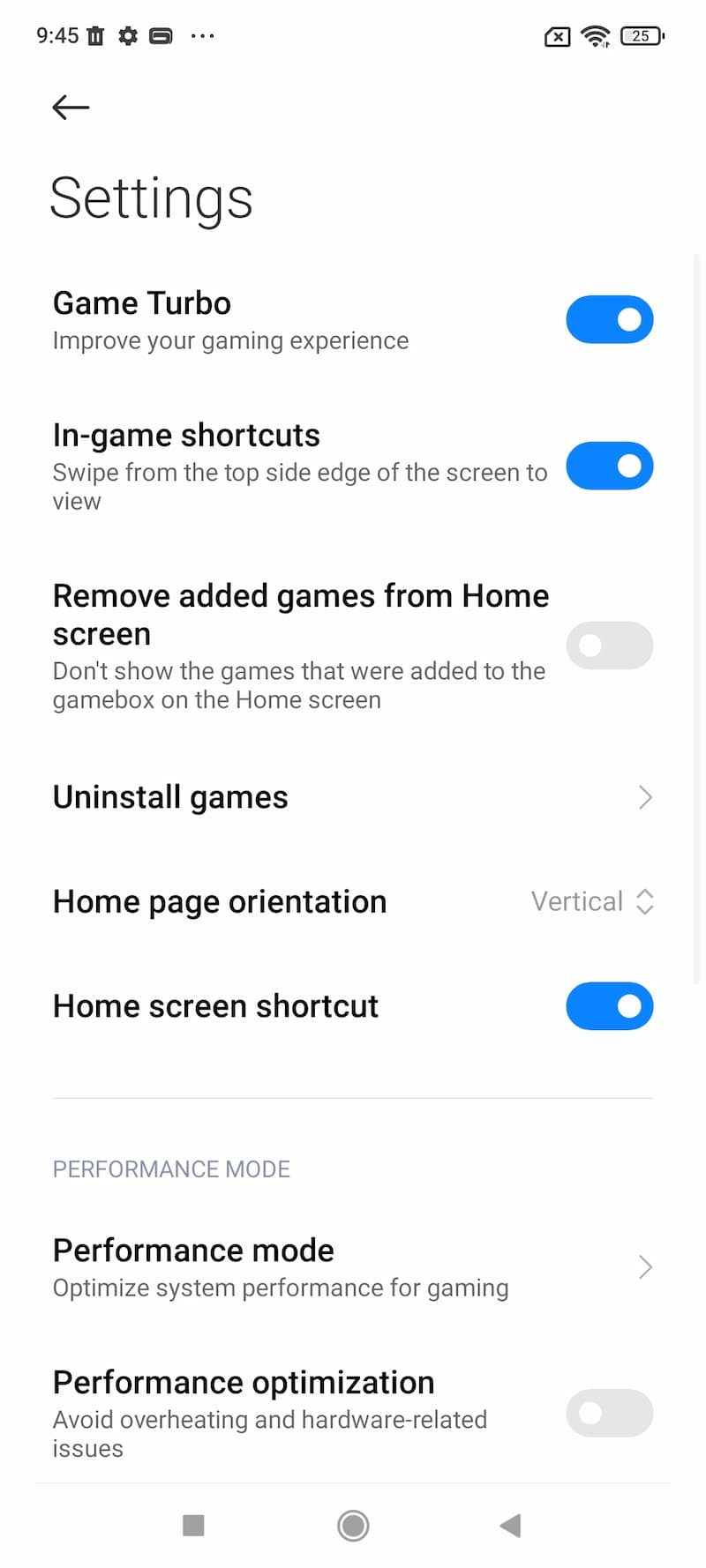
Task: Open recent apps from navigation bar
Action: [x=193, y=1526]
